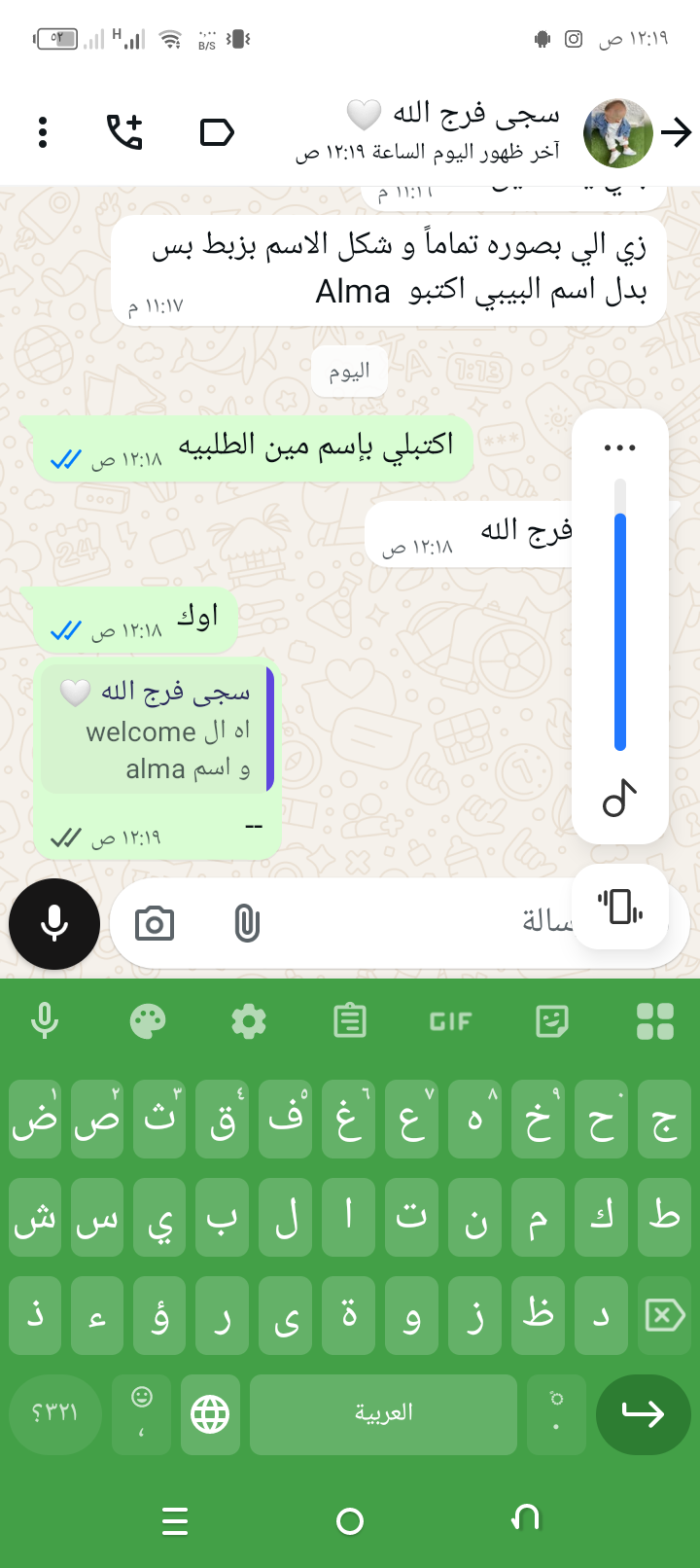
Task: Open volume panel more options dots
Action: (x=619, y=448)
